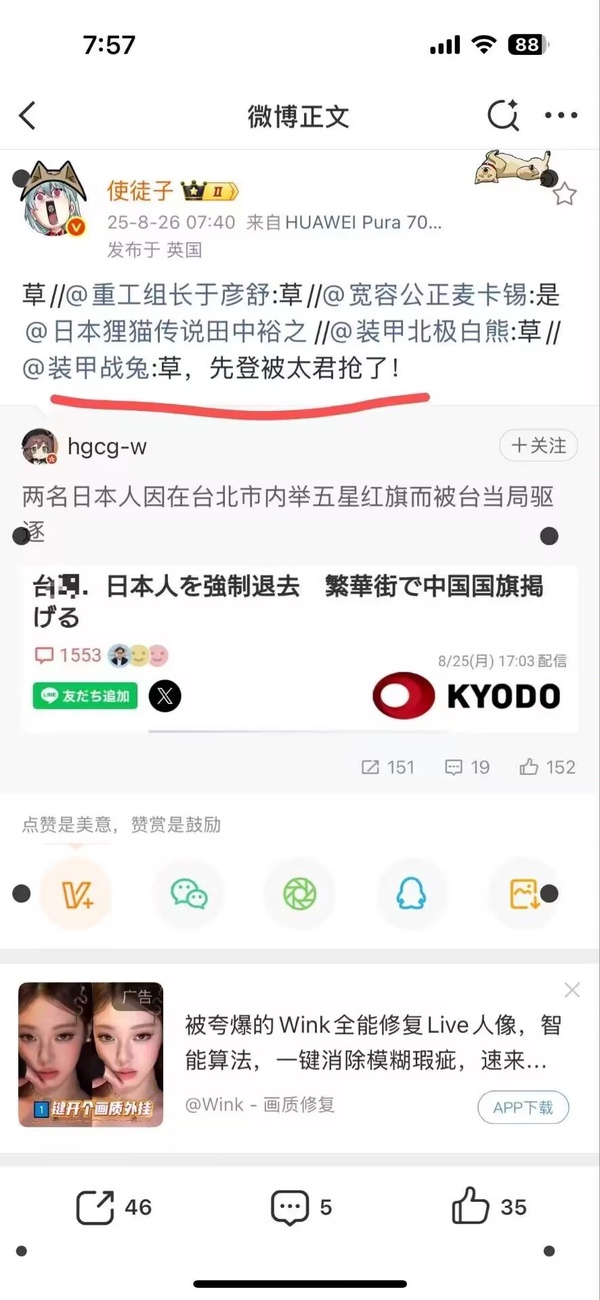Viewport: 600px width, 1300px height.
Task: Follow hgcg-w with the +关注 button
Action: 538,446
